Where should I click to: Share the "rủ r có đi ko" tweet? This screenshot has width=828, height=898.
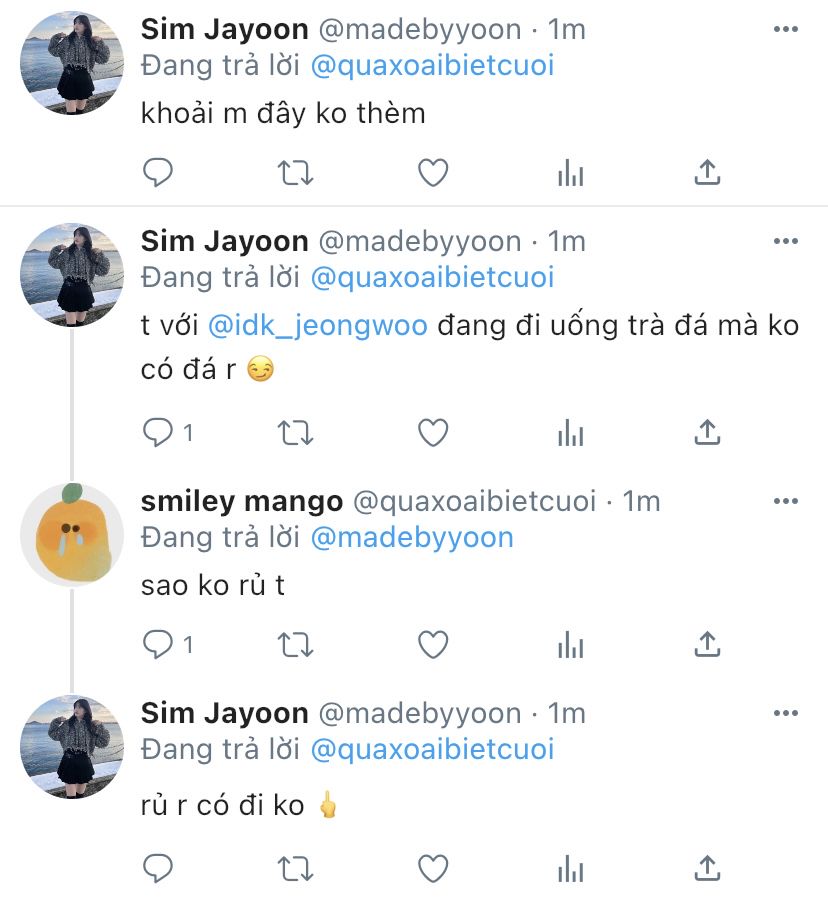707,867
